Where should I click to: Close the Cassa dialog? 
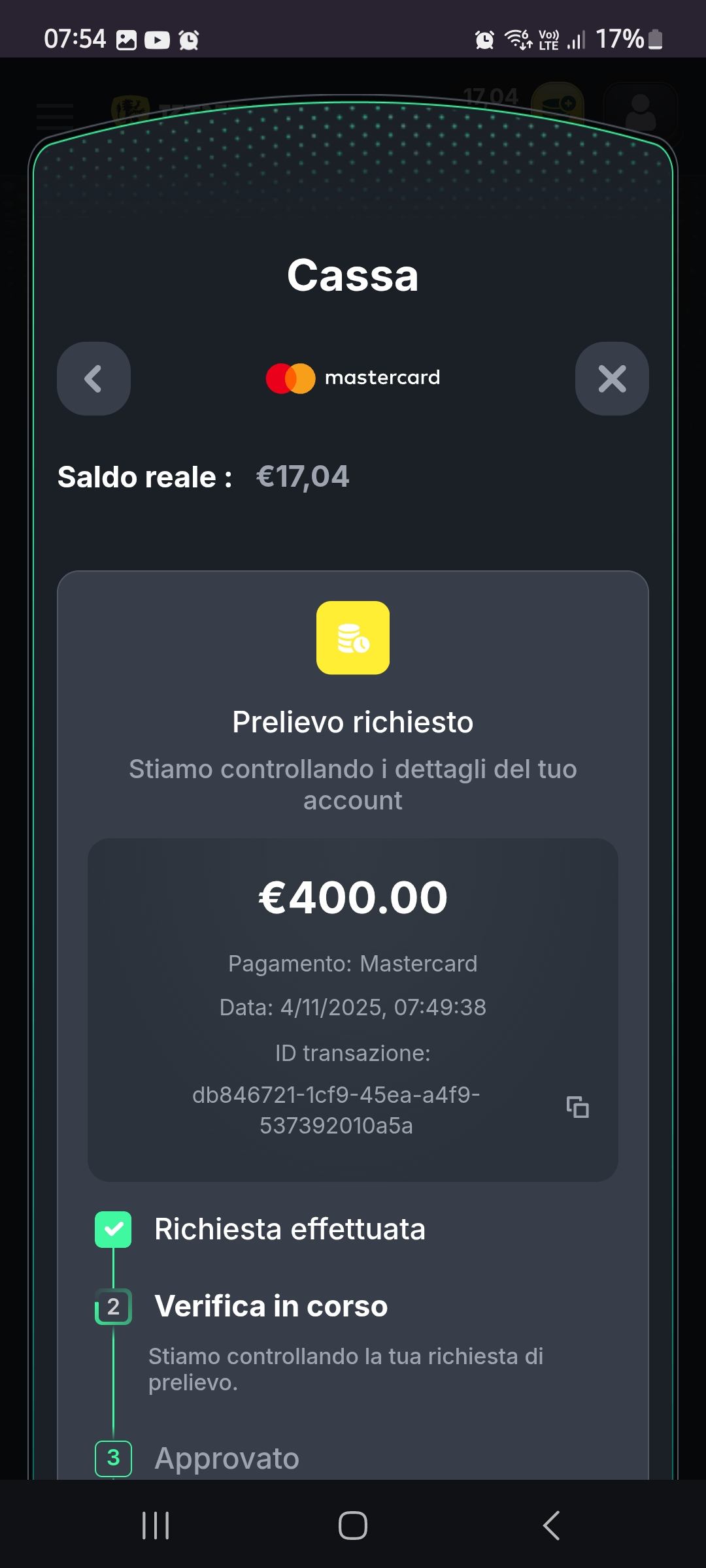pos(612,378)
